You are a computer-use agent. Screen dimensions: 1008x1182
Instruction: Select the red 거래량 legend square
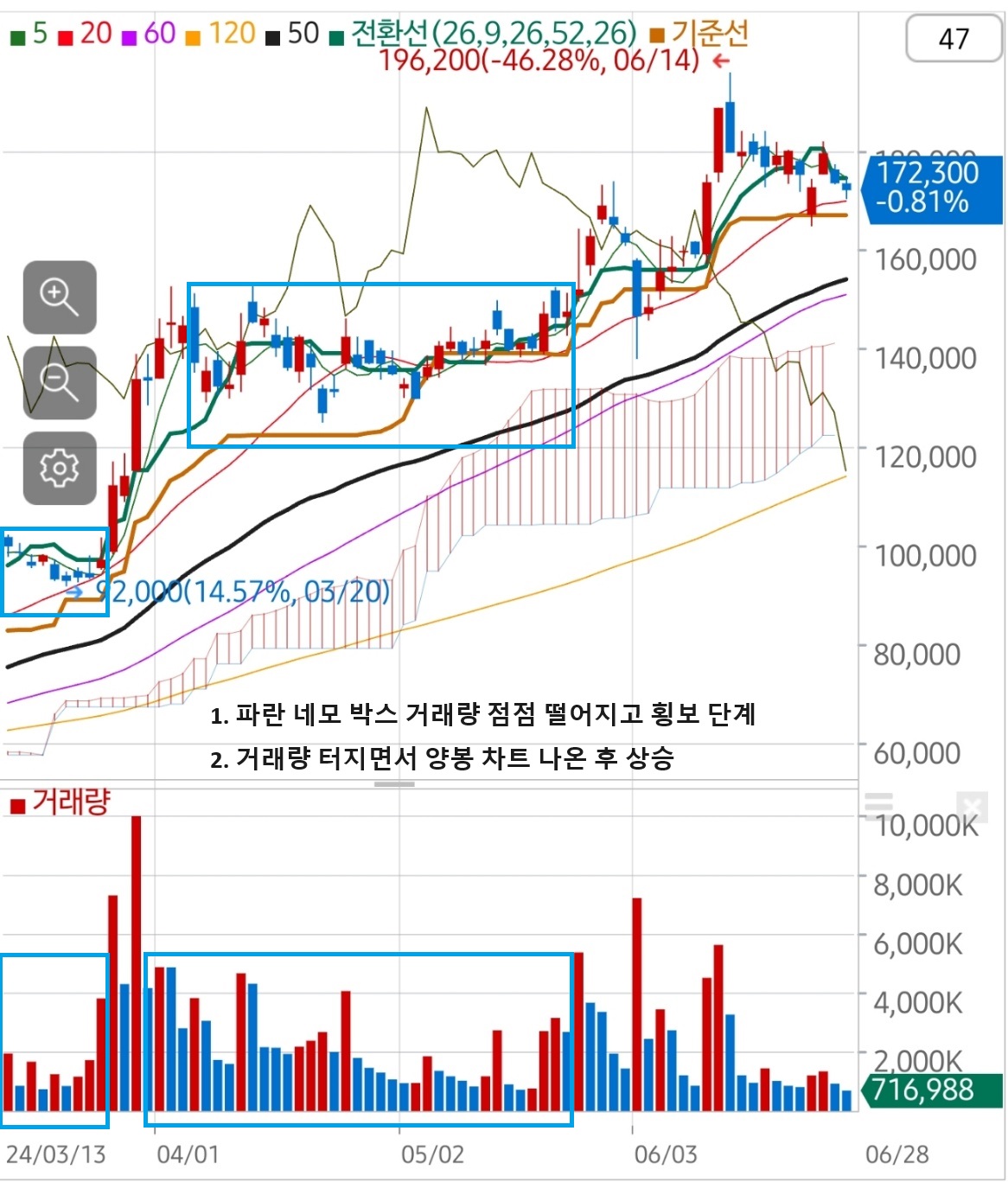[19, 805]
